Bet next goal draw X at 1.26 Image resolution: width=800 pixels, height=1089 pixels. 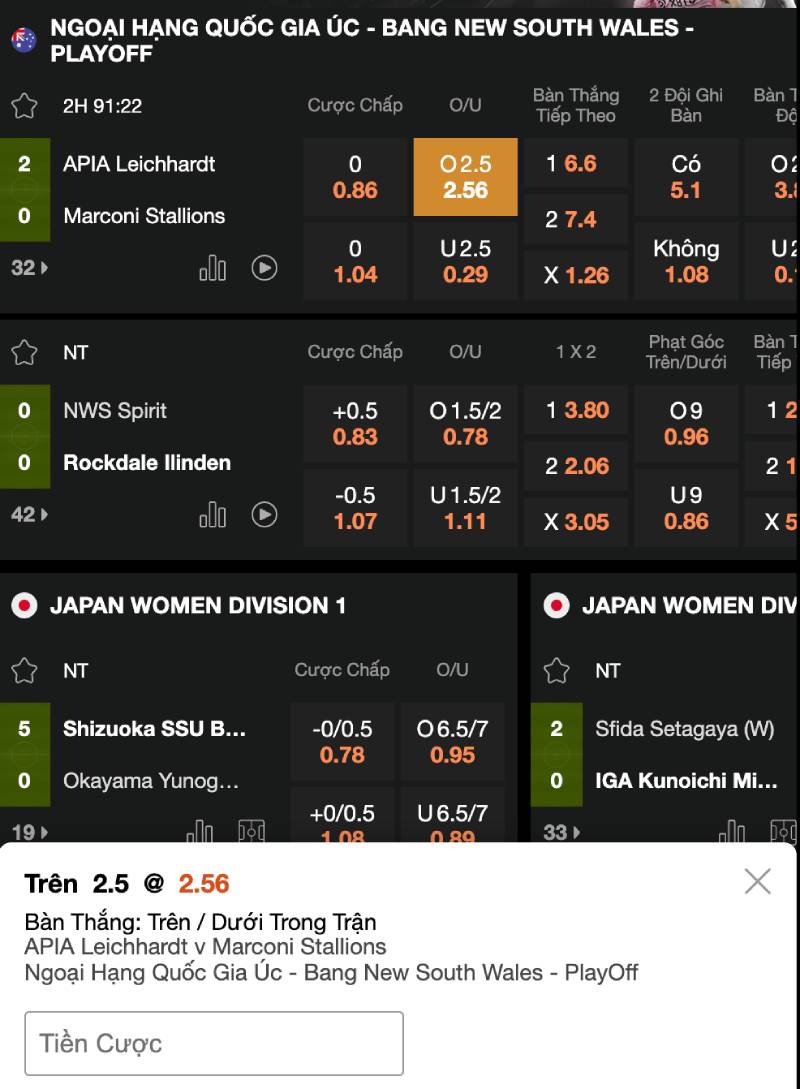coord(576,275)
